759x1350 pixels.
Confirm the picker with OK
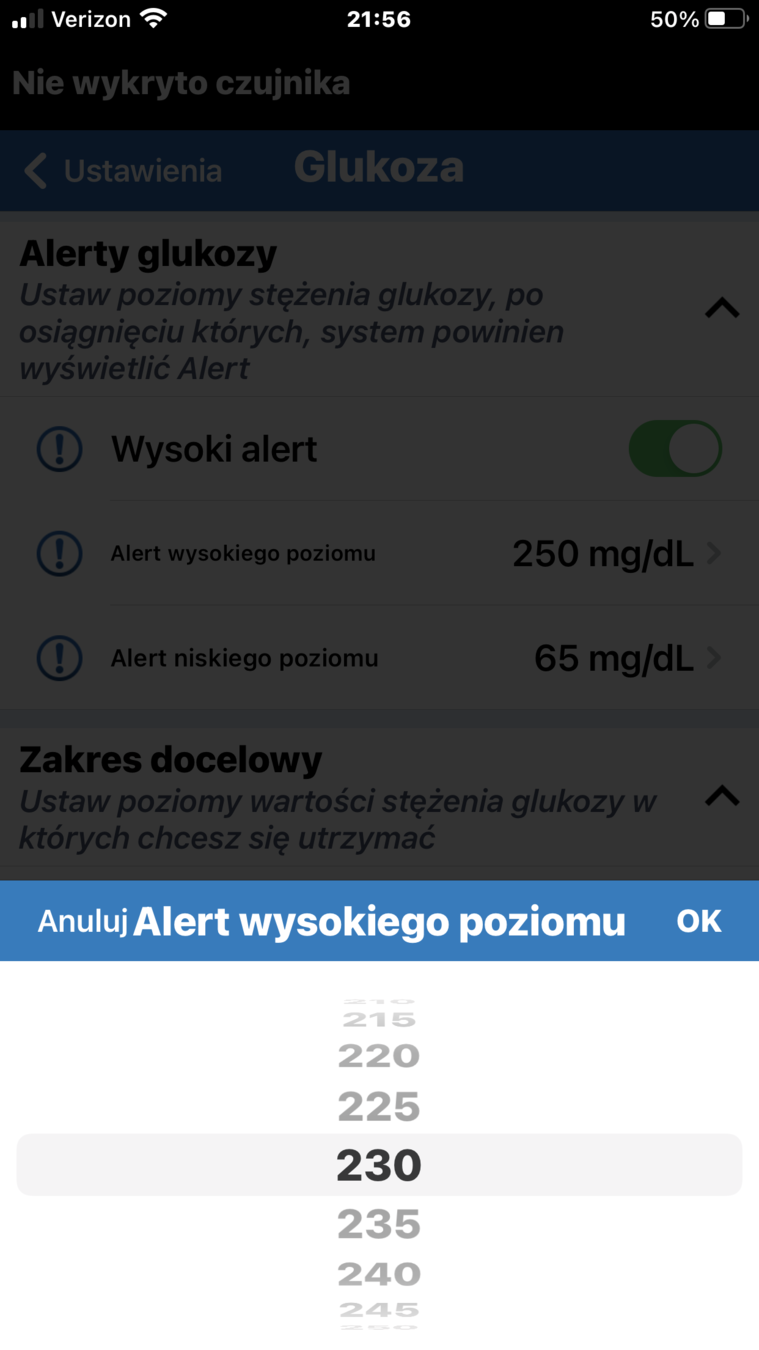(698, 921)
